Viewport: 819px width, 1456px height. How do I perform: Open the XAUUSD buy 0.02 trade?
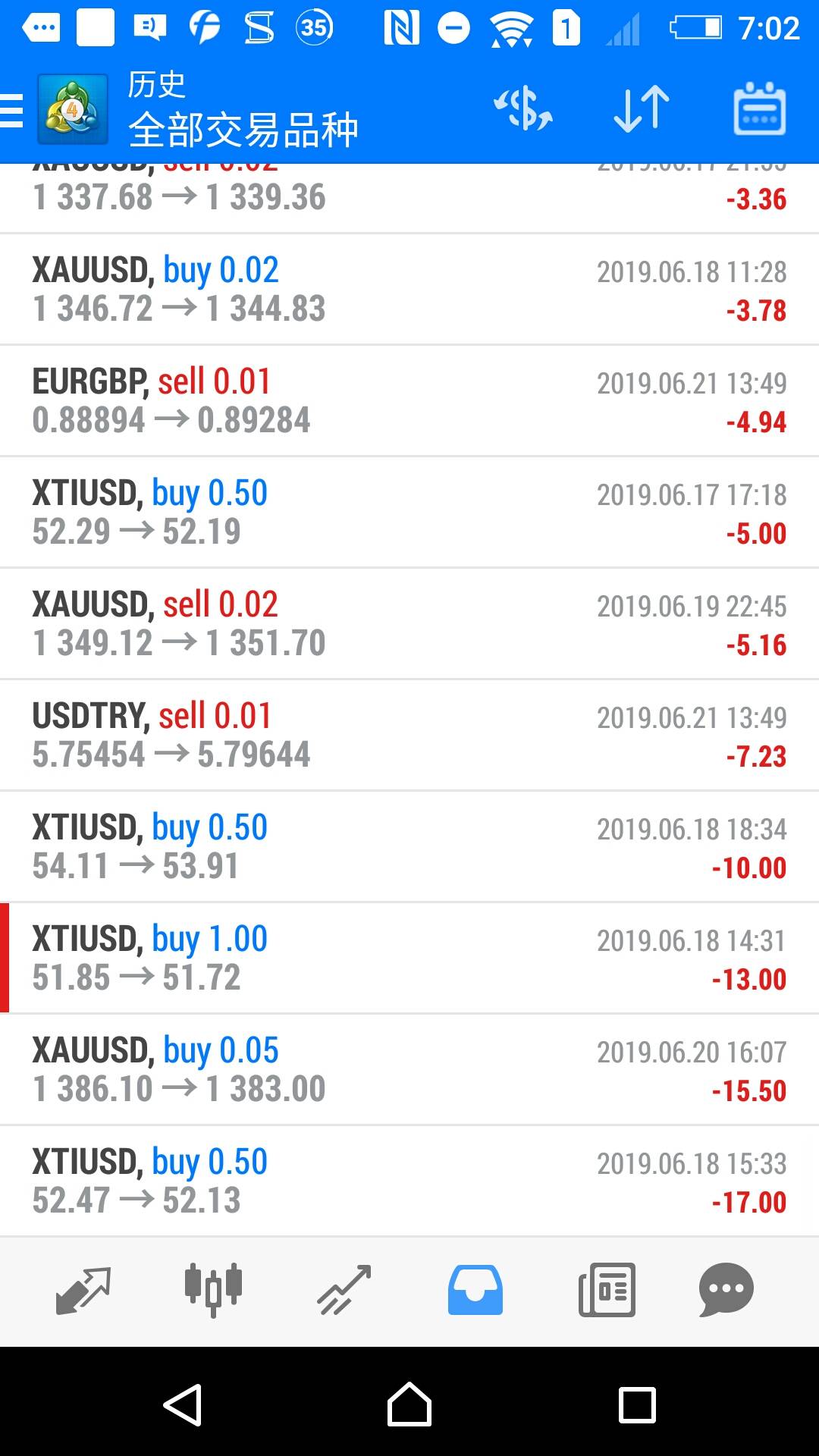pos(409,289)
